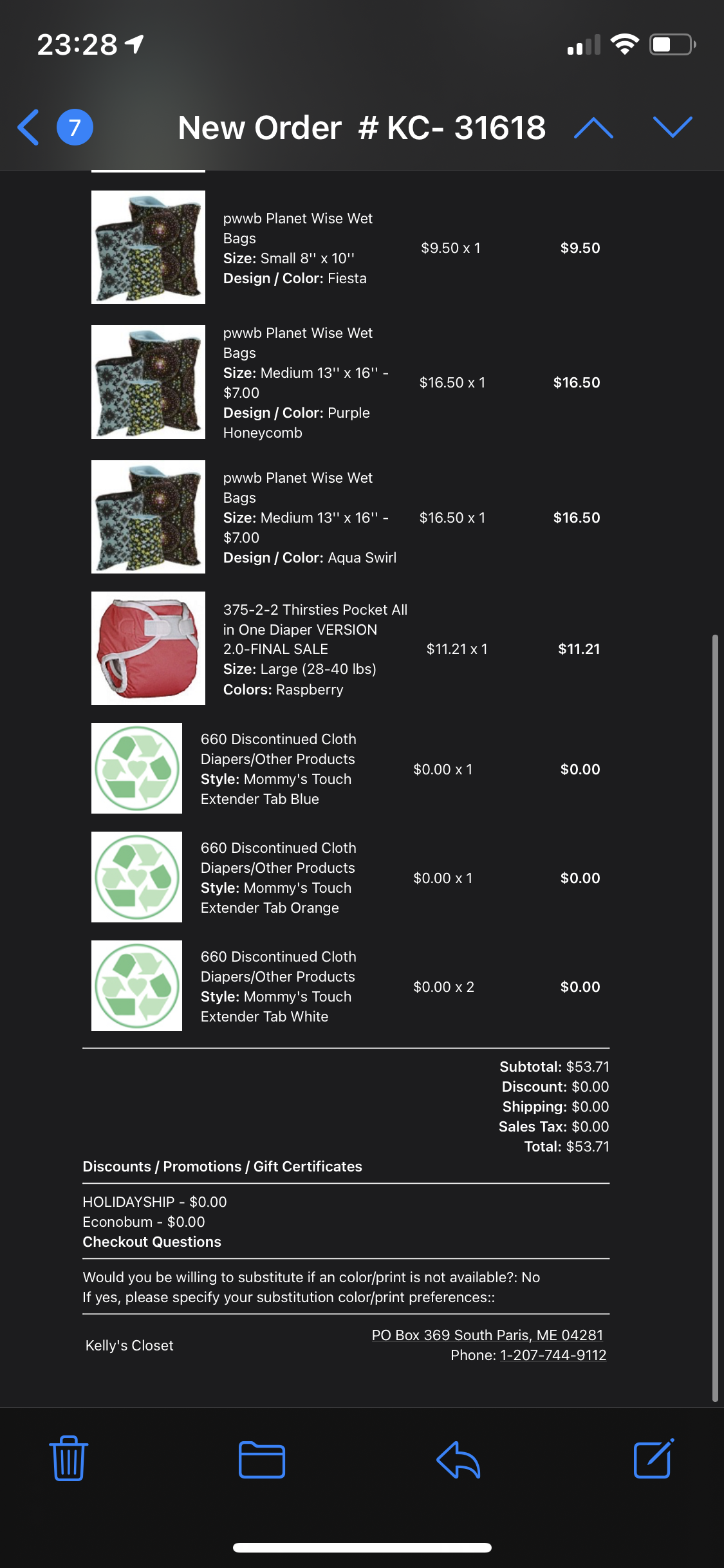
Task: Go back to the mailbox list
Action: [x=28, y=127]
